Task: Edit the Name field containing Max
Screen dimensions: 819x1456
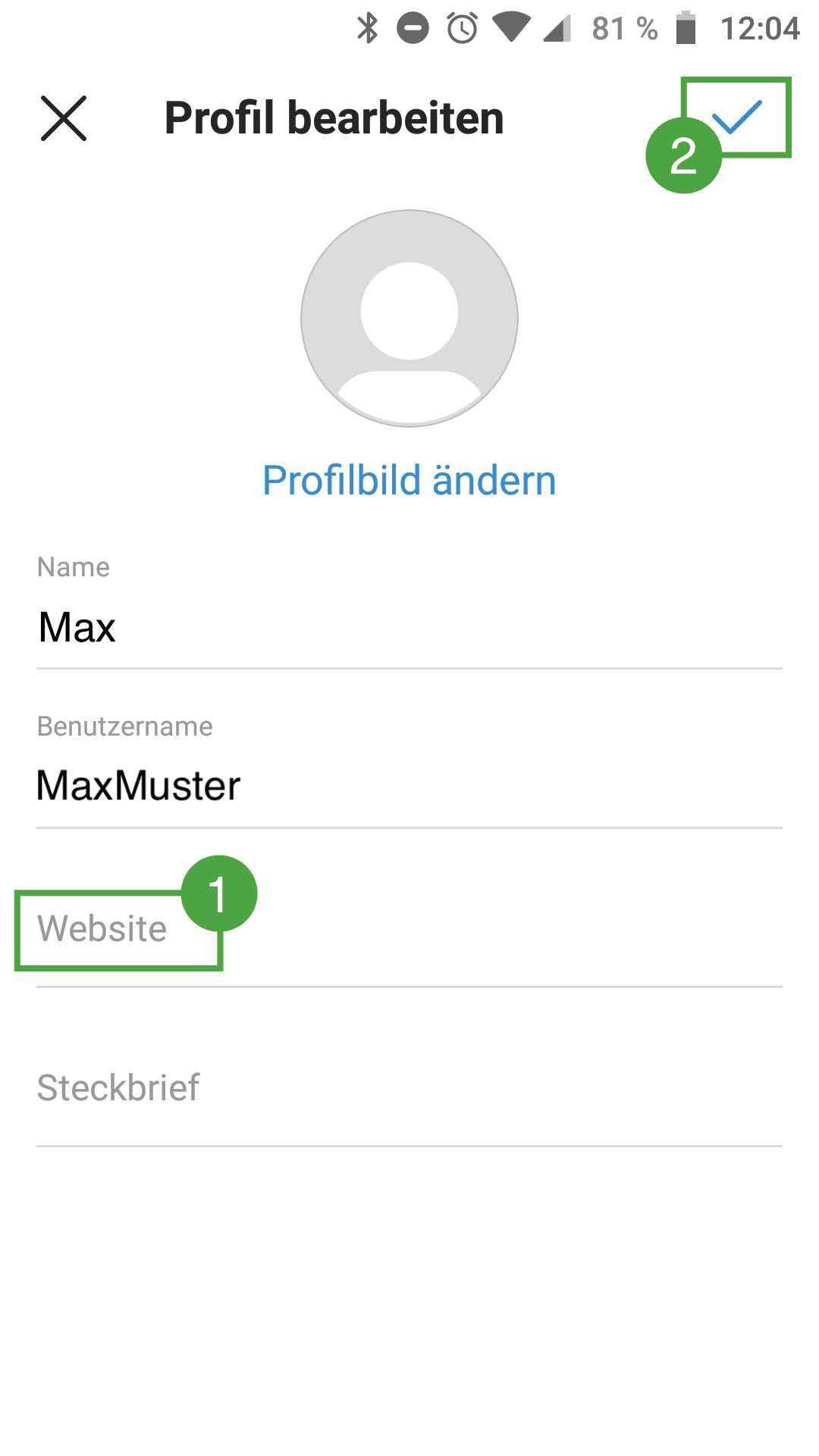Action: pos(409,628)
